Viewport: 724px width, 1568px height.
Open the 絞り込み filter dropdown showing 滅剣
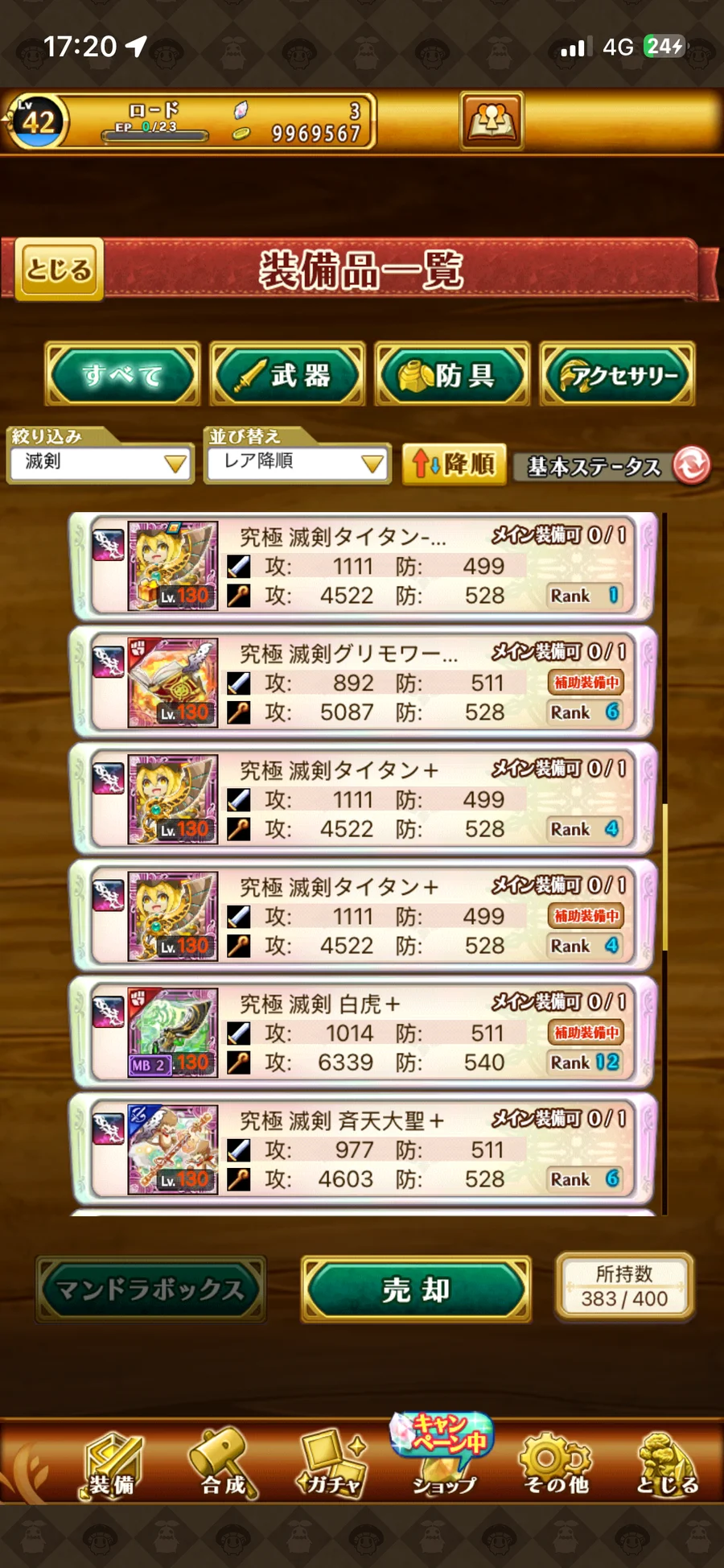pos(100,463)
